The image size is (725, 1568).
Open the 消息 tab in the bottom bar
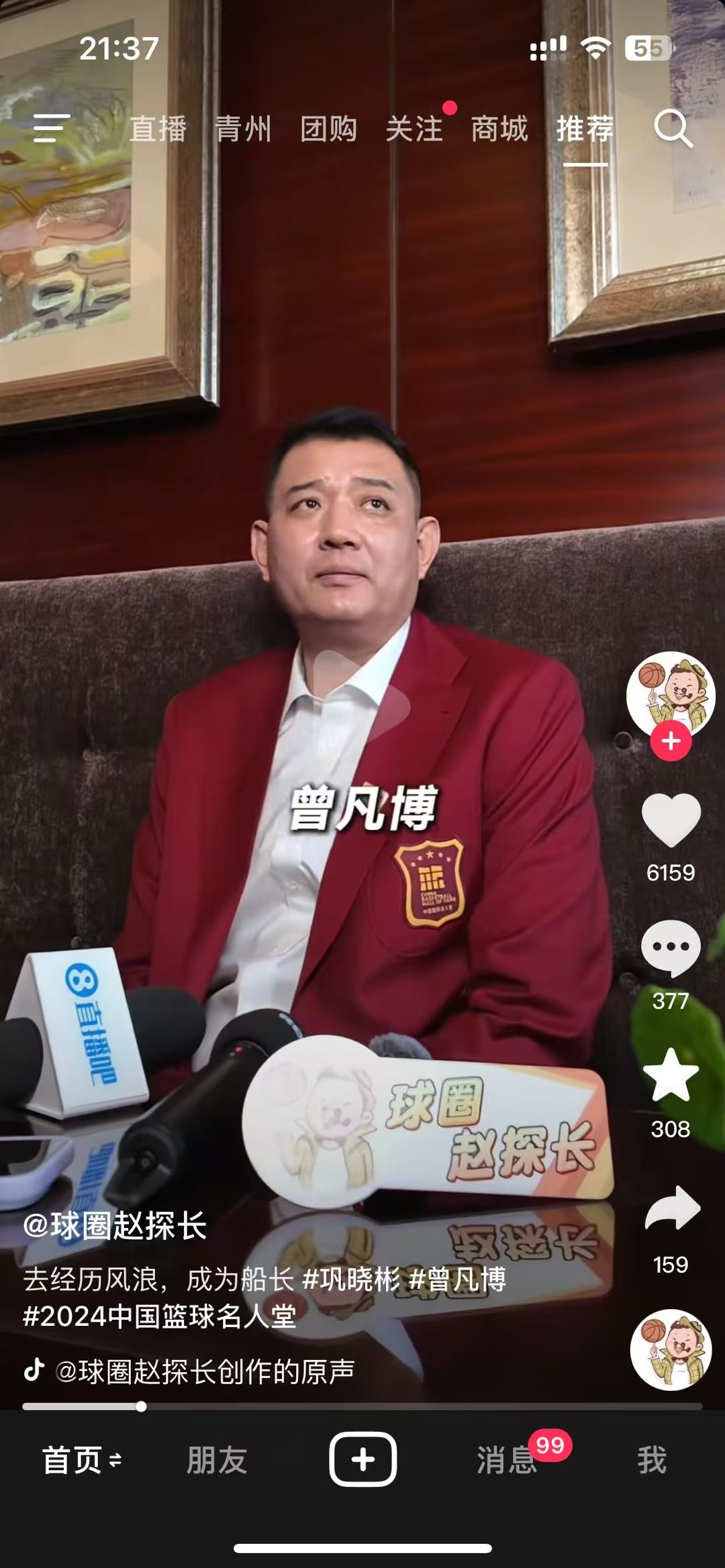point(507,1460)
